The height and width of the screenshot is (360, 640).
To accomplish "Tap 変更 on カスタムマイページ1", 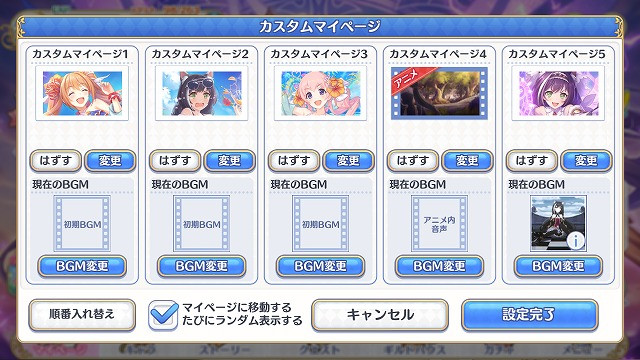I will (x=110, y=161).
